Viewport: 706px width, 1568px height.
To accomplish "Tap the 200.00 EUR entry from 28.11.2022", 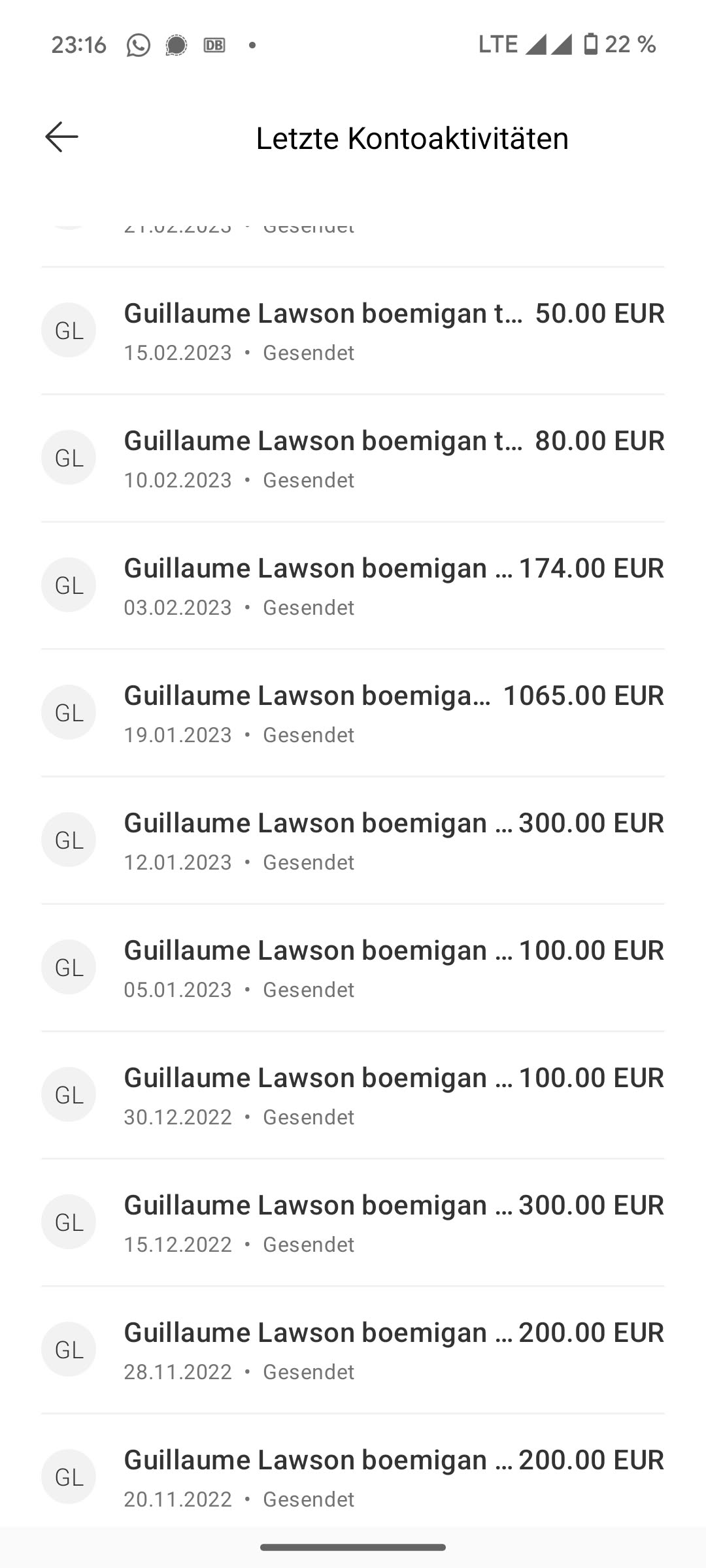I will point(353,1350).
